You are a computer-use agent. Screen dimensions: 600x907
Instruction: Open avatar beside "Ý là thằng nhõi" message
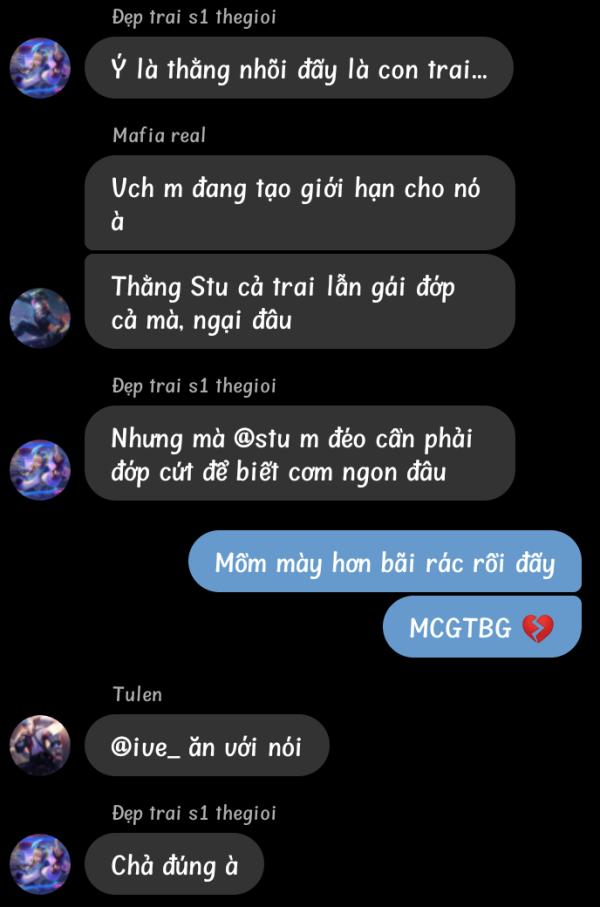coord(40,68)
